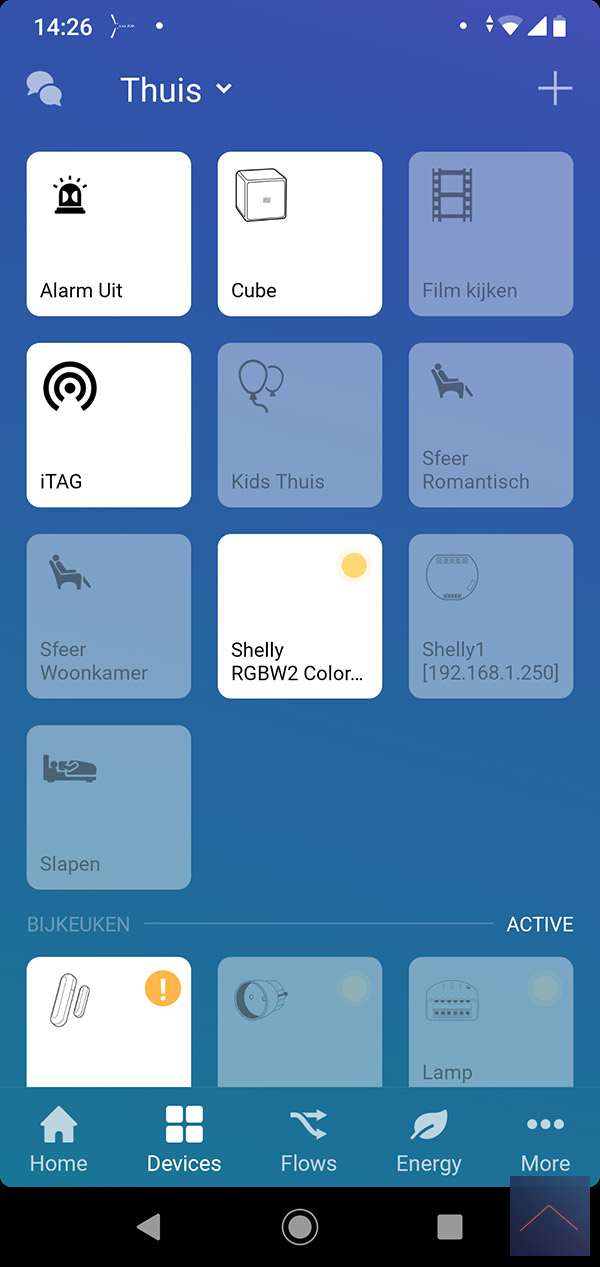This screenshot has width=600, height=1267.
Task: Tap the Slapen tile
Action: 109,807
